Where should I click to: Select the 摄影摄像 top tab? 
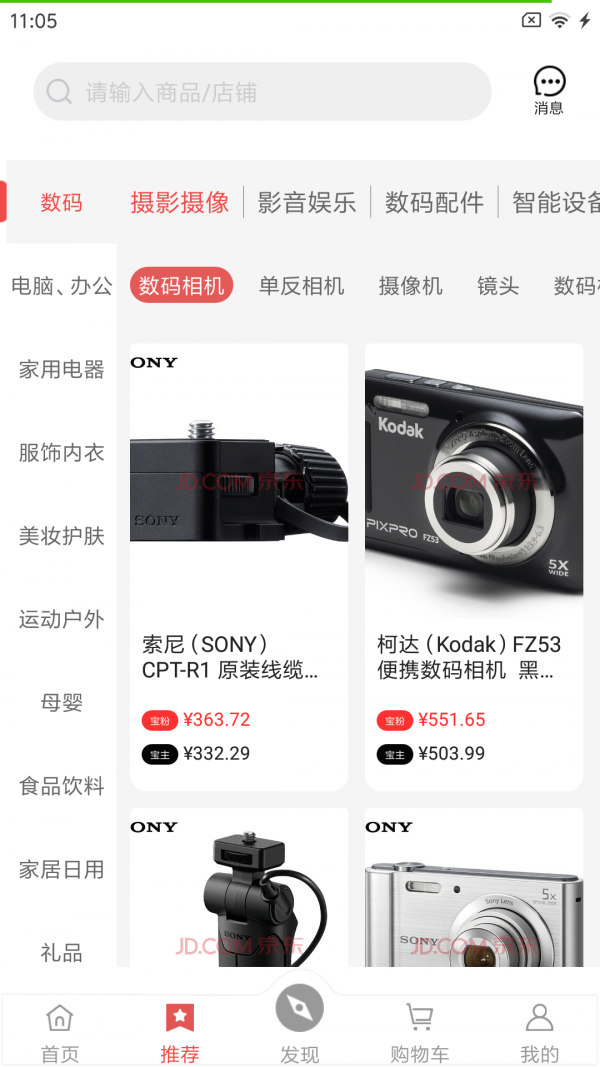pos(180,202)
